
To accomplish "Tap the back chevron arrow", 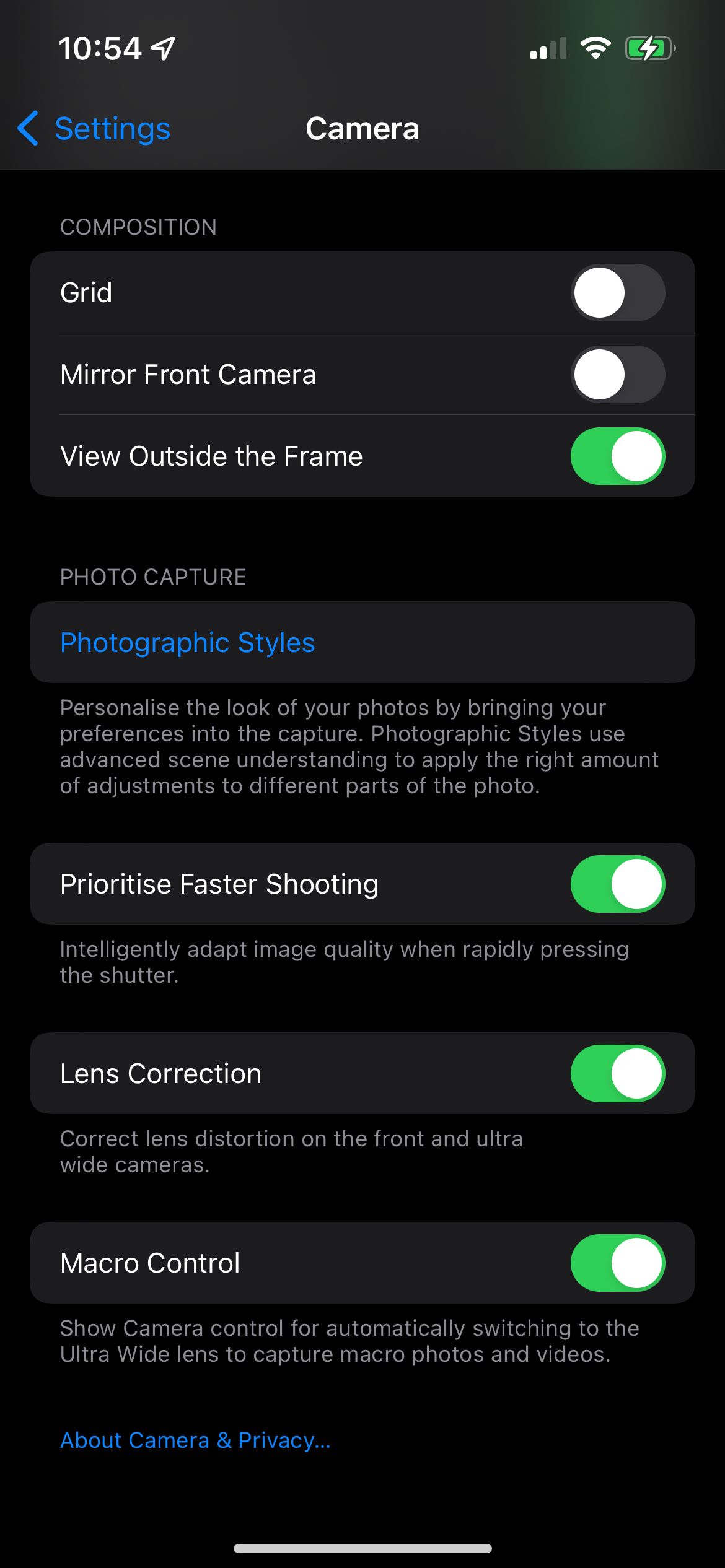I will [27, 128].
